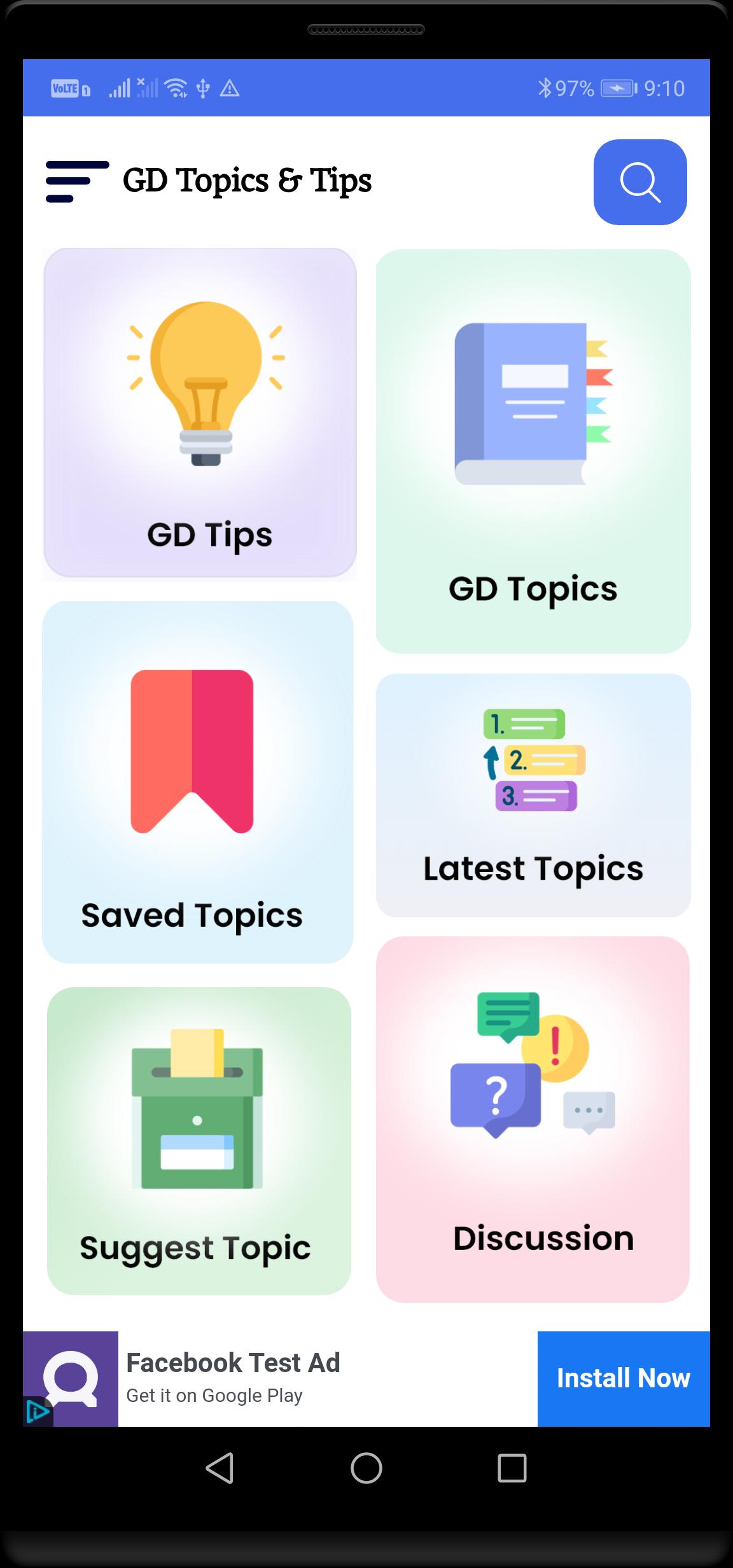Tap Install Now on the ad
This screenshot has width=733, height=1568.
pos(623,1378)
